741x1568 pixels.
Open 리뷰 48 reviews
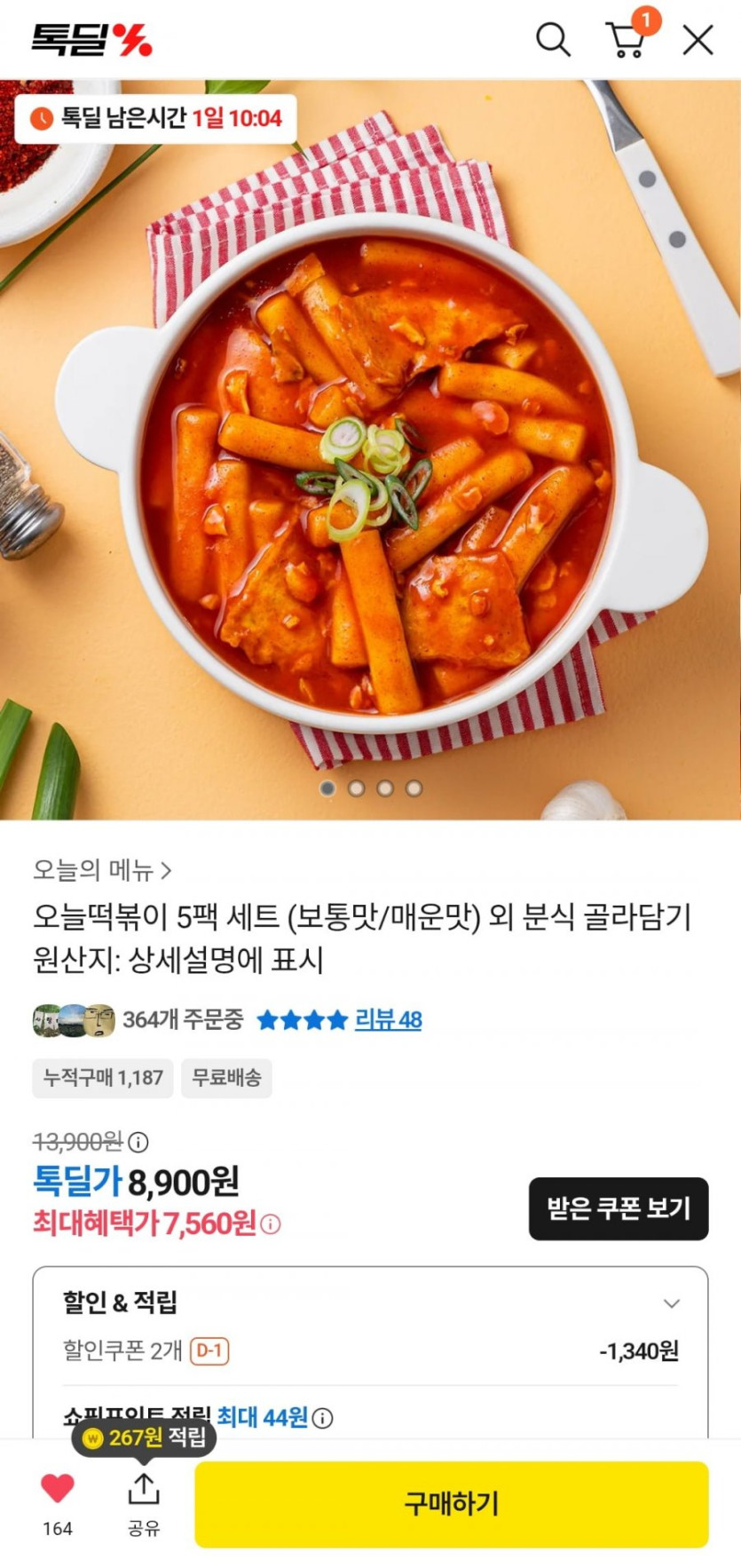(388, 1019)
